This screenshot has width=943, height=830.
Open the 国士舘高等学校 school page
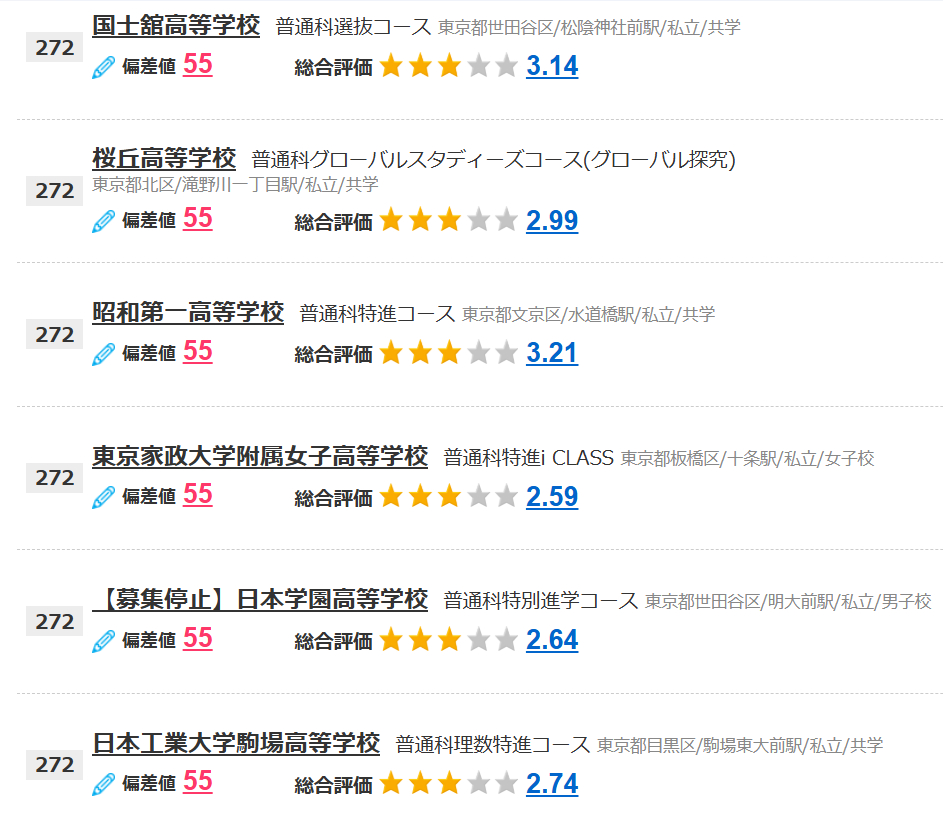175,27
